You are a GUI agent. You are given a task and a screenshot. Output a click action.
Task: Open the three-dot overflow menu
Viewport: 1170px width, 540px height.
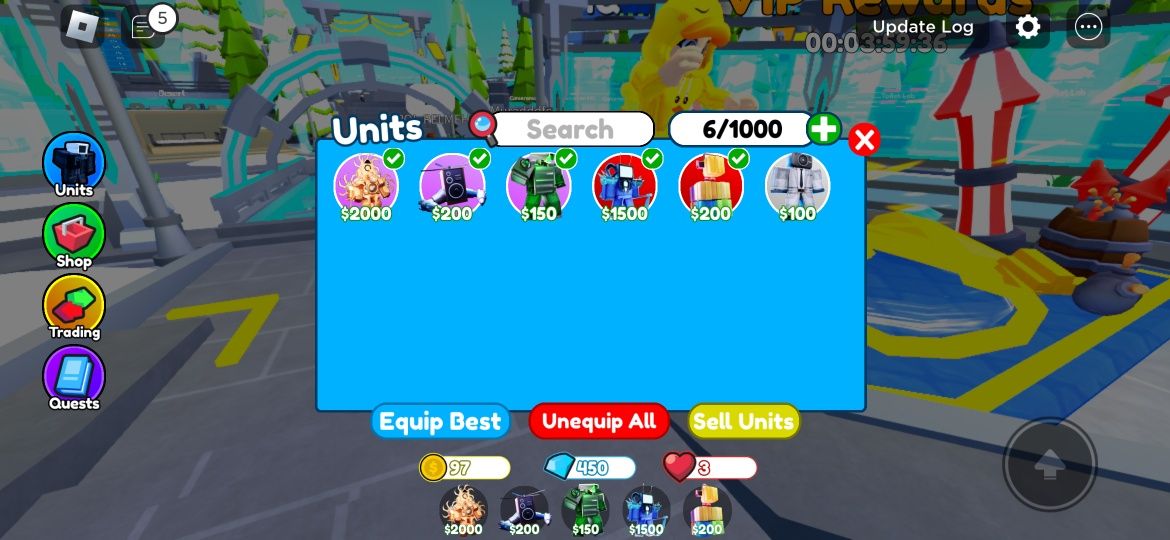pos(1088,27)
